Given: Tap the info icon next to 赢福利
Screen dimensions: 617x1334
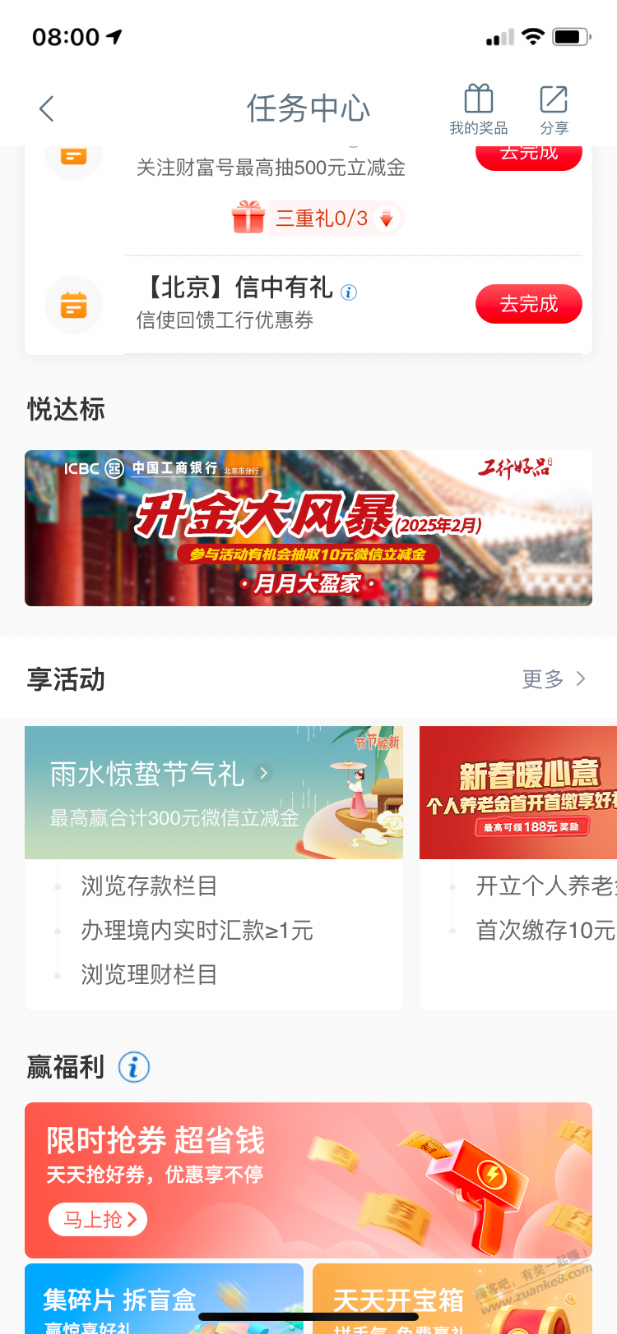Looking at the screenshot, I should [134, 1067].
